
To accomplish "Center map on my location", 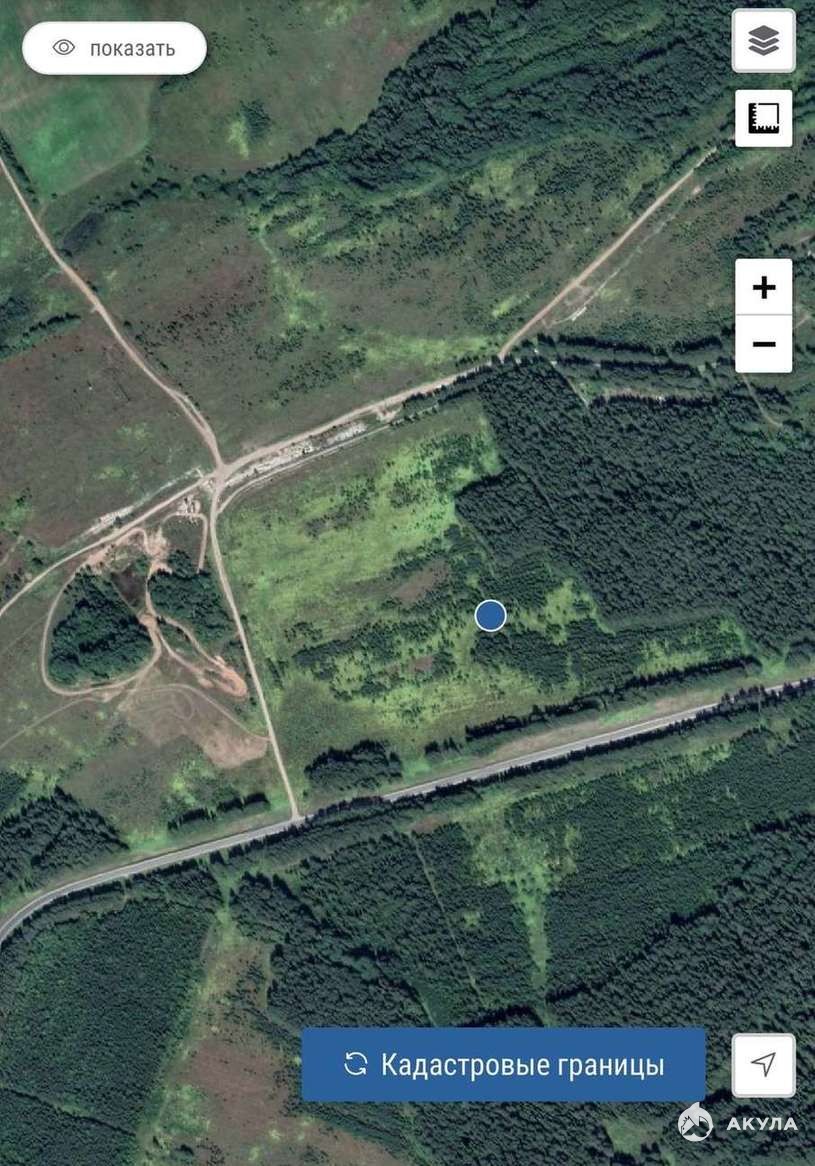I will click(763, 1064).
